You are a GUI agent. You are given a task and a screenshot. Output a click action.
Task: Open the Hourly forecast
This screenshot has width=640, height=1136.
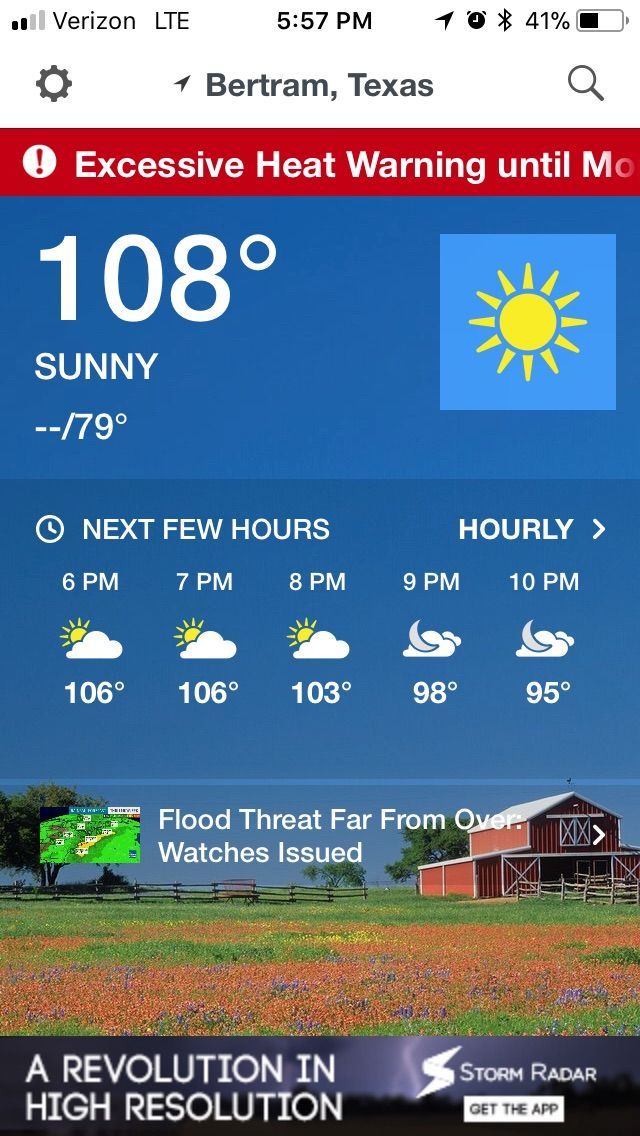tap(532, 529)
